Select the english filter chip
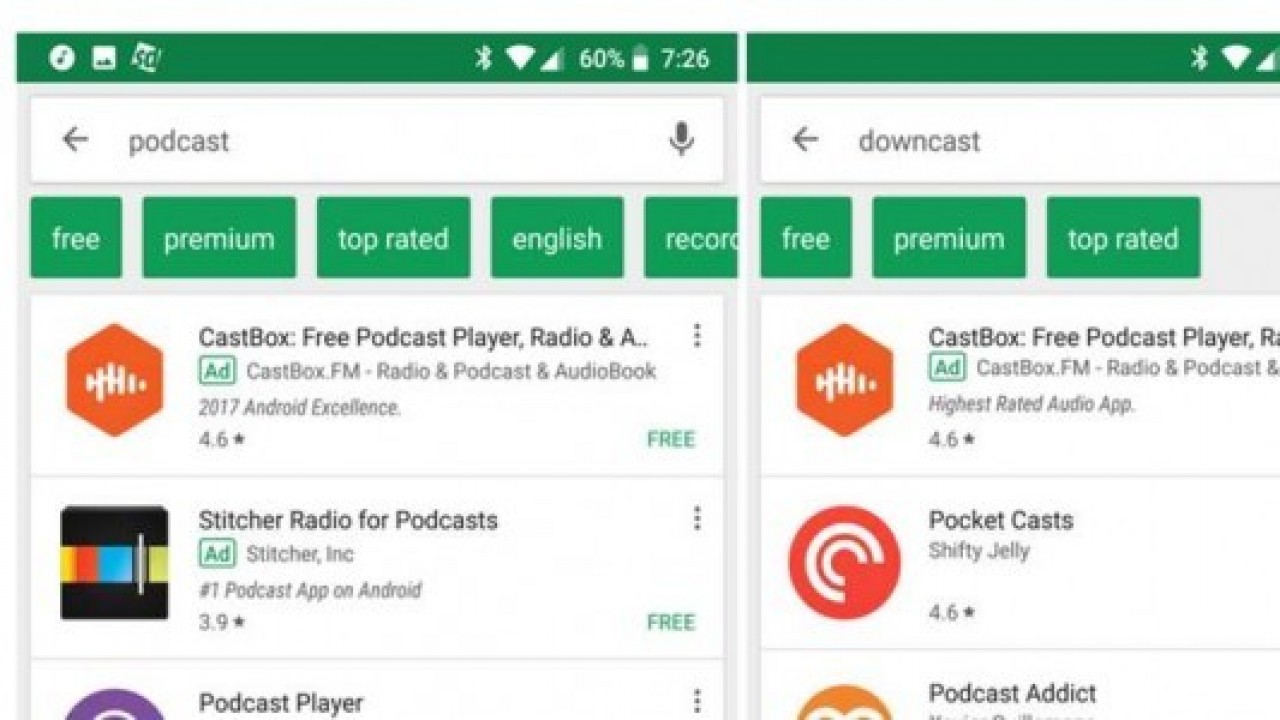 pos(557,238)
